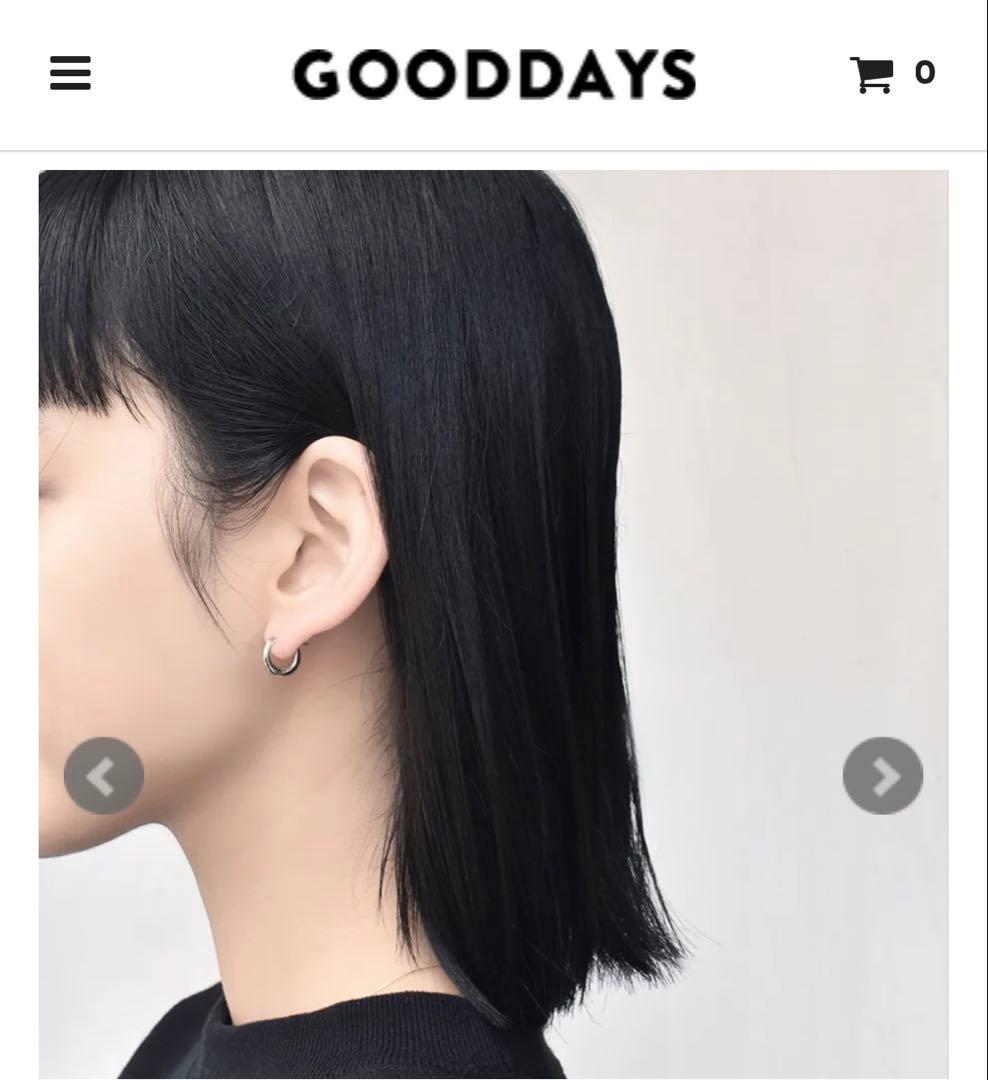Tap the GOODDAYS logo to go home
The image size is (988, 1080).
tap(494, 75)
